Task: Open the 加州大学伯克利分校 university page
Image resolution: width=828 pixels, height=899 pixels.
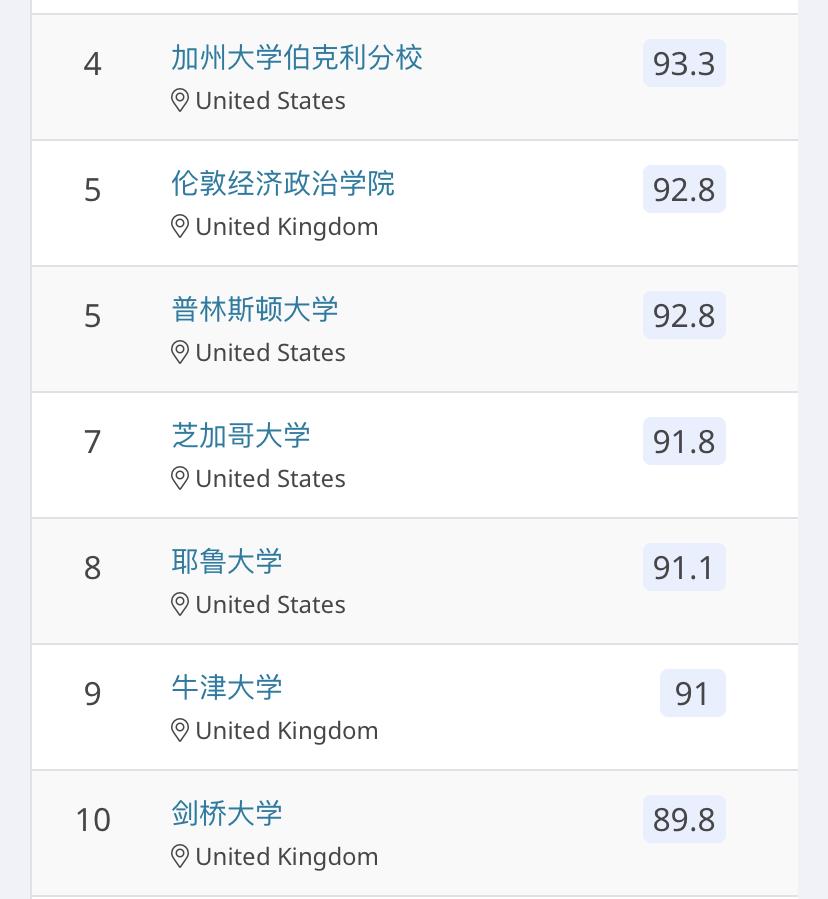Action: click(296, 59)
